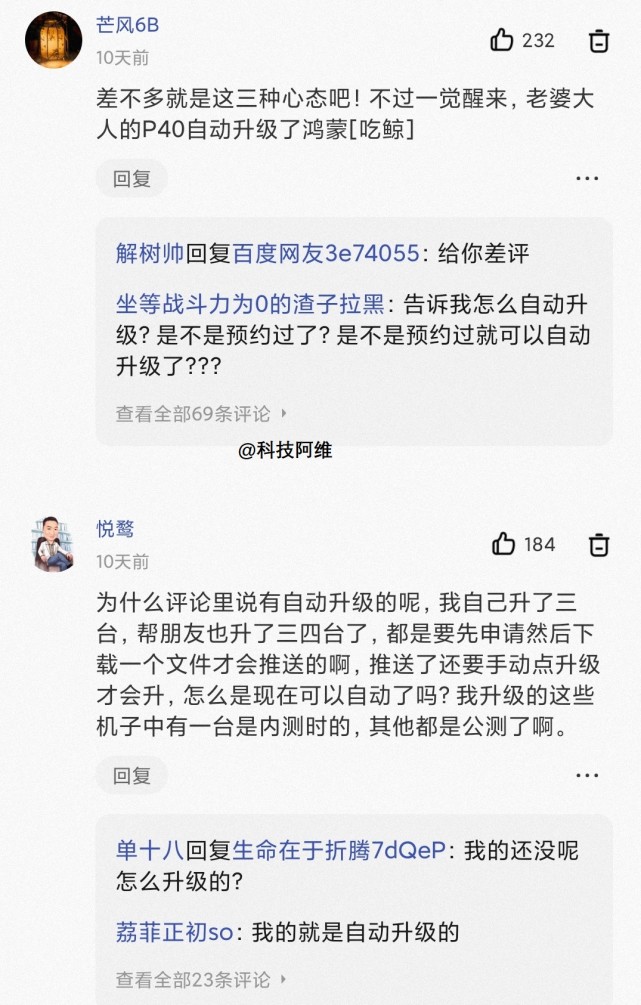Viewport: 641px width, 1005px height.
Task: View all 69 replies
Action: point(201,413)
